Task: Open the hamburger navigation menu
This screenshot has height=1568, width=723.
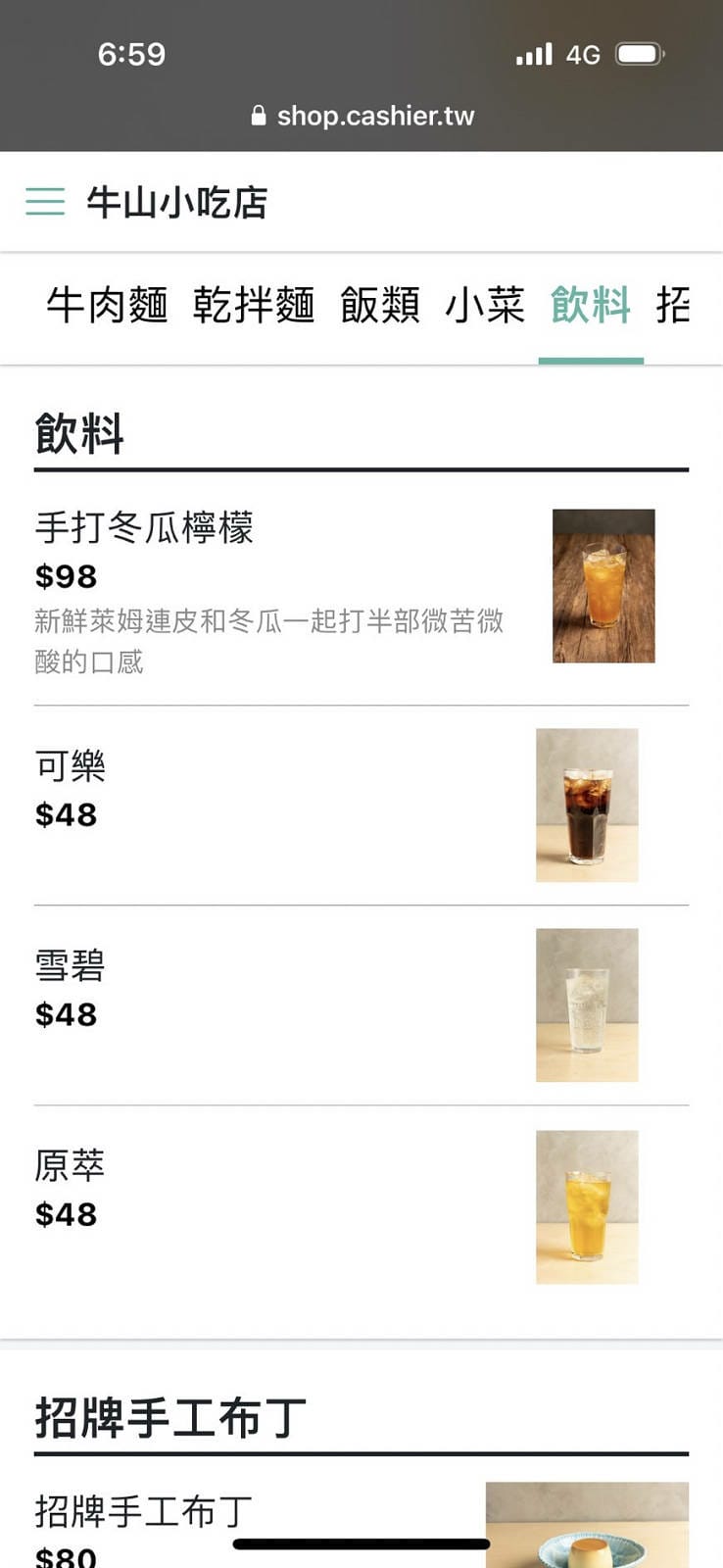Action: point(45,203)
